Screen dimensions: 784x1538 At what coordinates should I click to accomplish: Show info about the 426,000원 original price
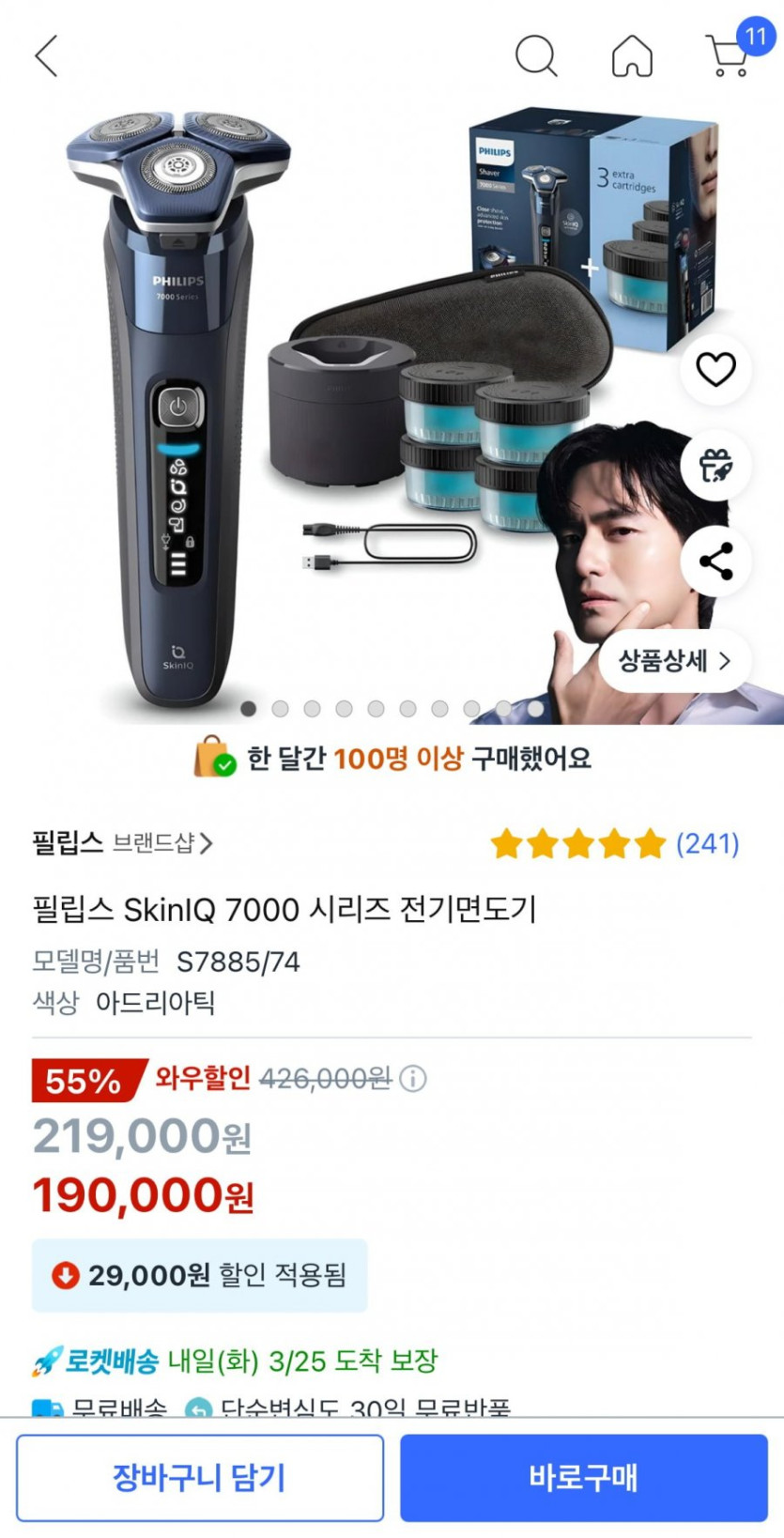click(413, 1079)
